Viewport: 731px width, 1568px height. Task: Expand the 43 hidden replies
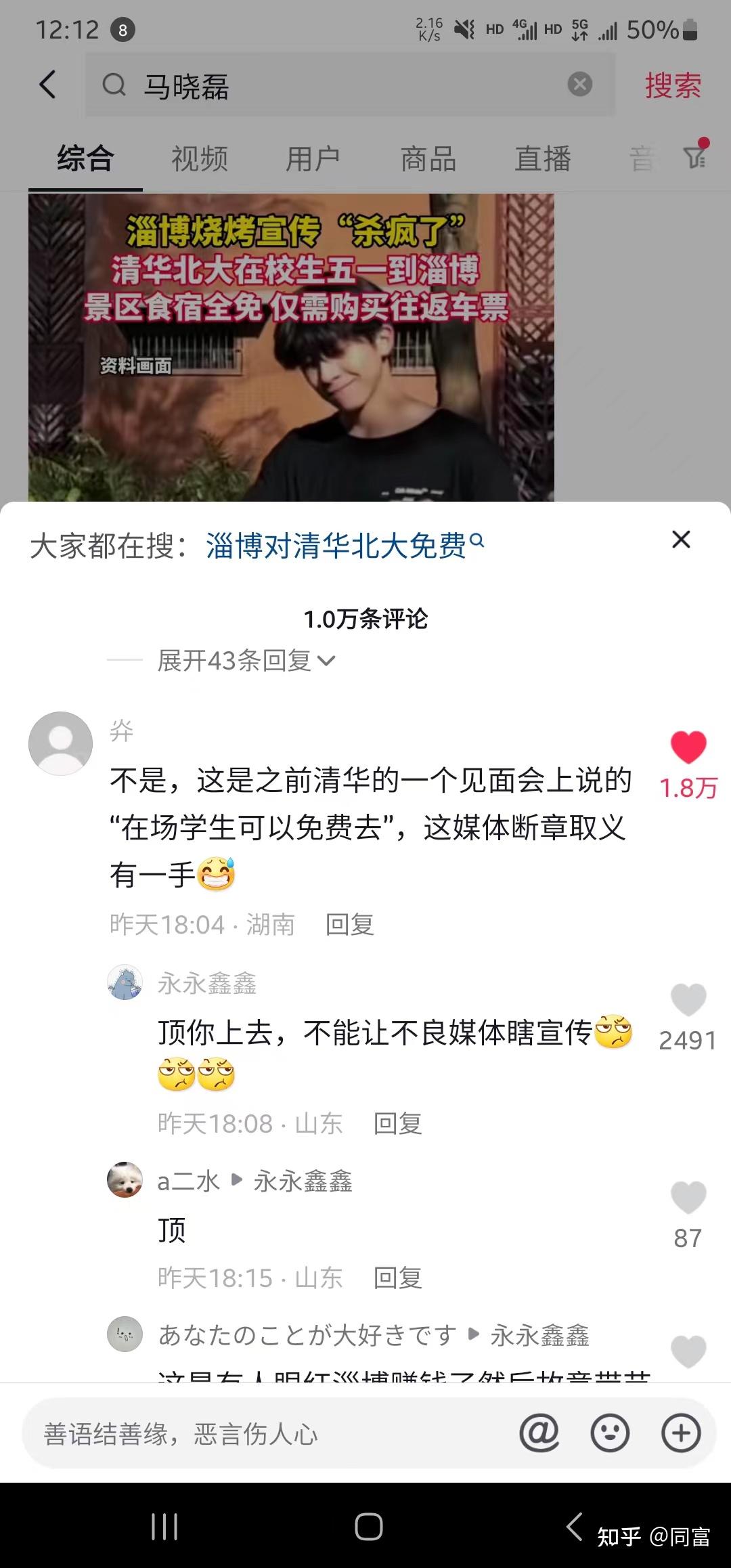[x=246, y=660]
